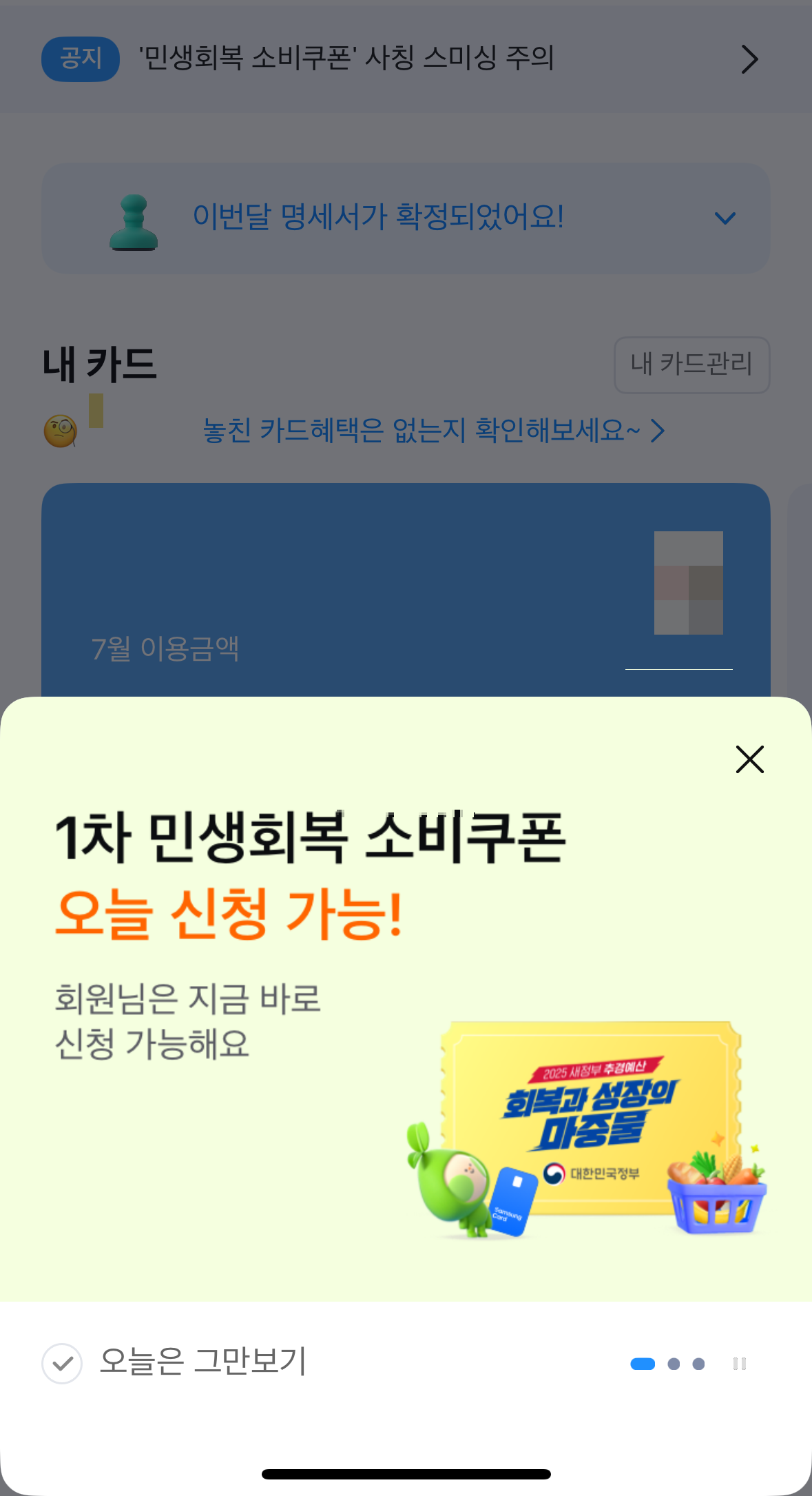Check 오늘은 그만보기 to hide today's popup
The image size is (812, 1496).
[62, 1362]
